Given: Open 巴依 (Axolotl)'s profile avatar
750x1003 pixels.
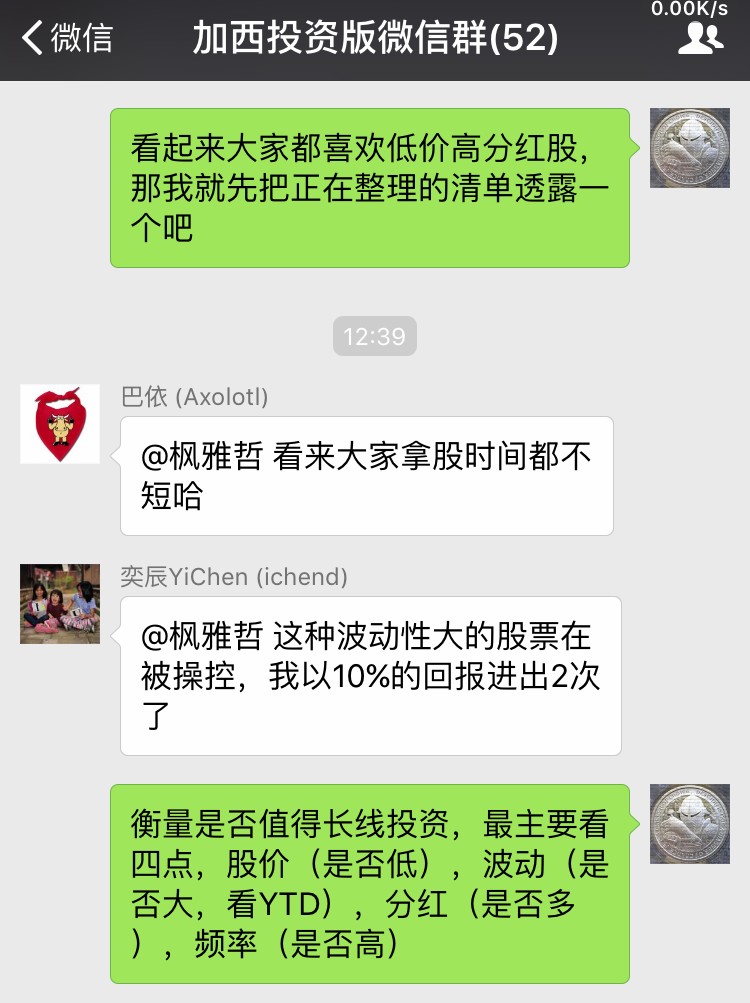Looking at the screenshot, I should [60, 424].
